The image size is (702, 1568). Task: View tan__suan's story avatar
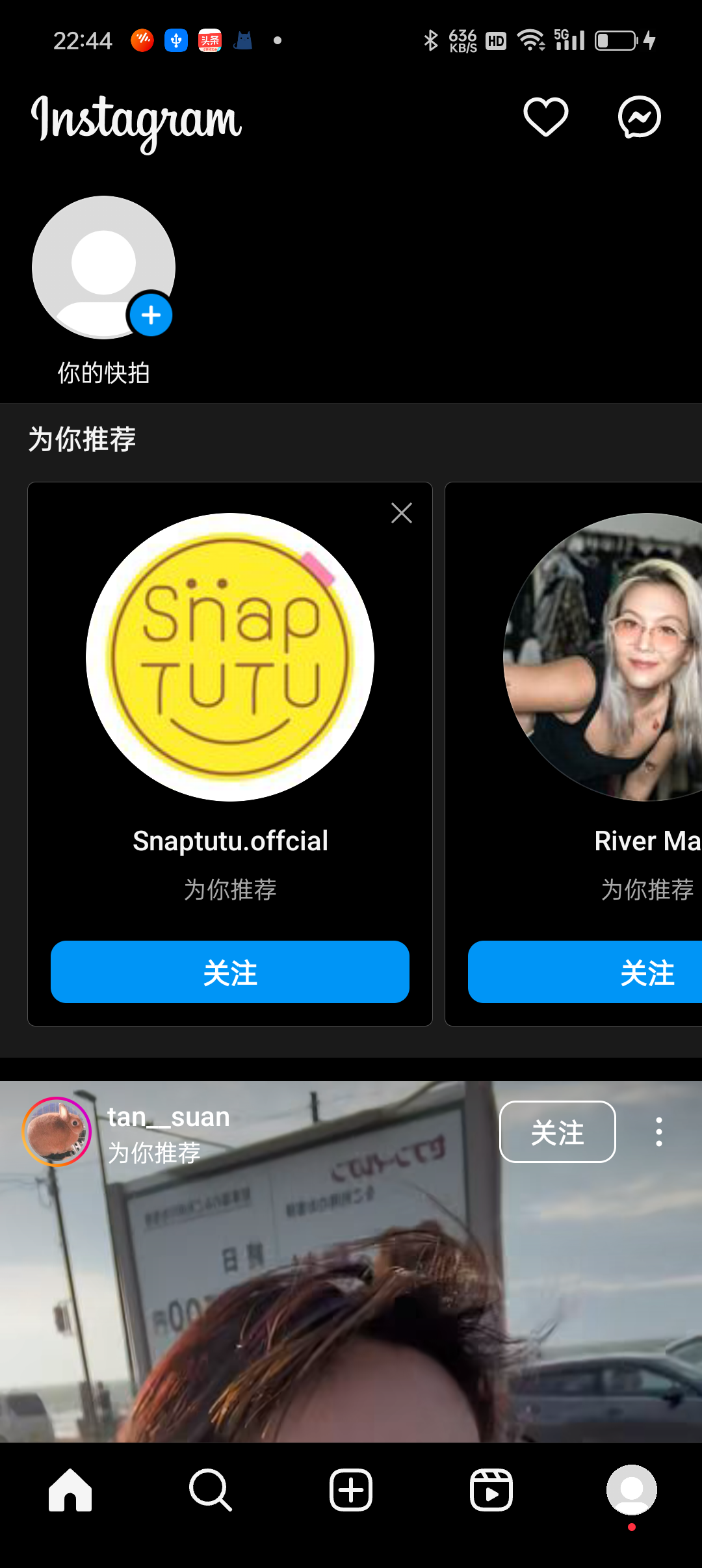click(57, 1132)
